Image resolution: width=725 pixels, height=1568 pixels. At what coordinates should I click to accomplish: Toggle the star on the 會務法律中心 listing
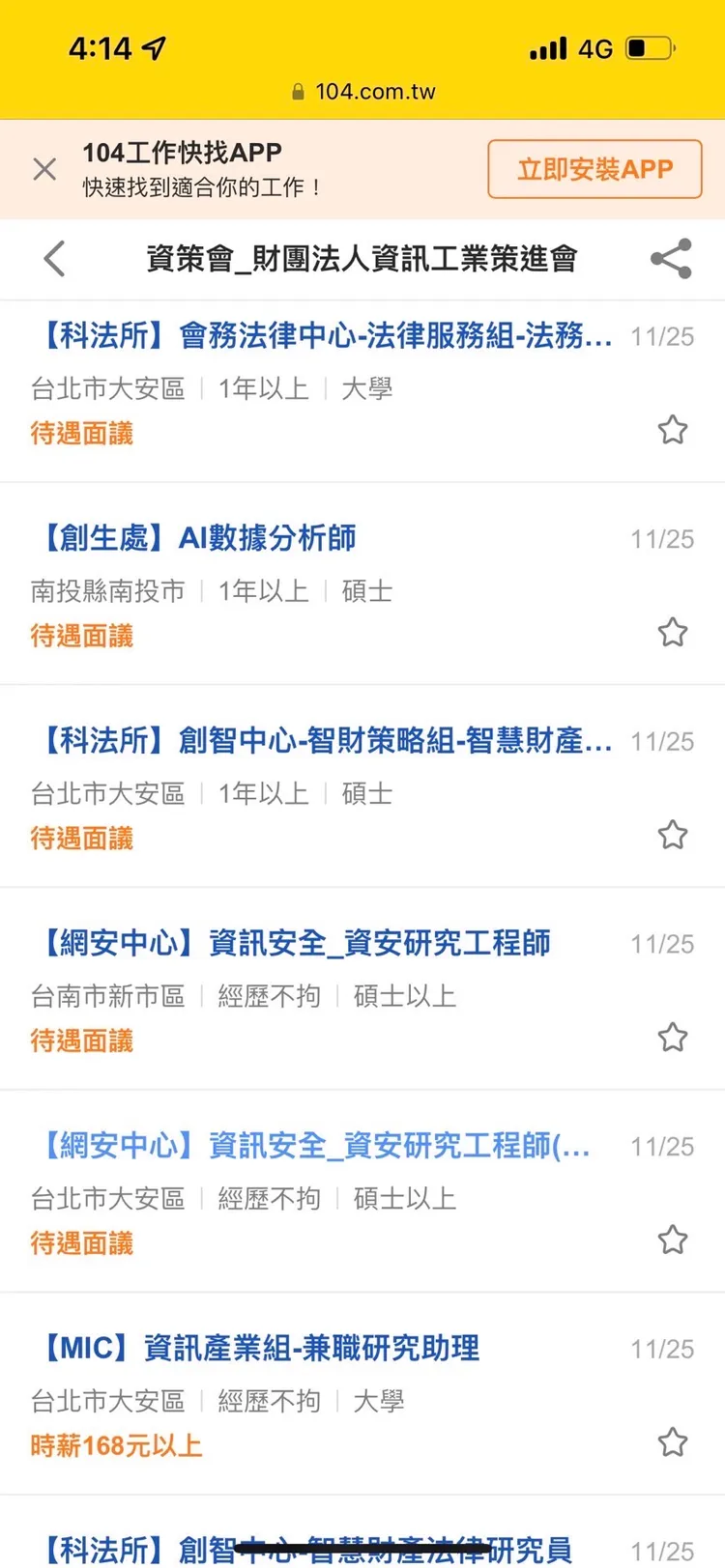[672, 429]
